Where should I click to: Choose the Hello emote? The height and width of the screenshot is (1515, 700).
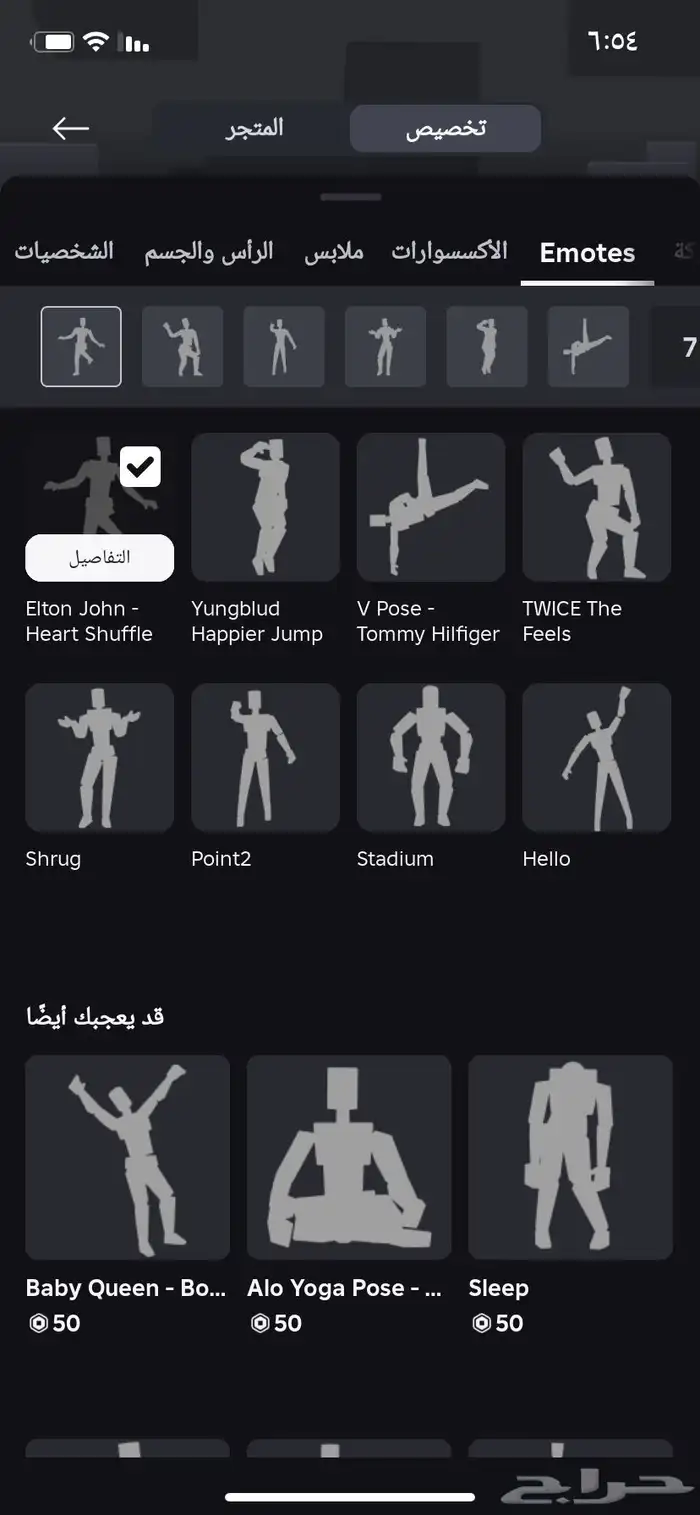click(x=596, y=757)
